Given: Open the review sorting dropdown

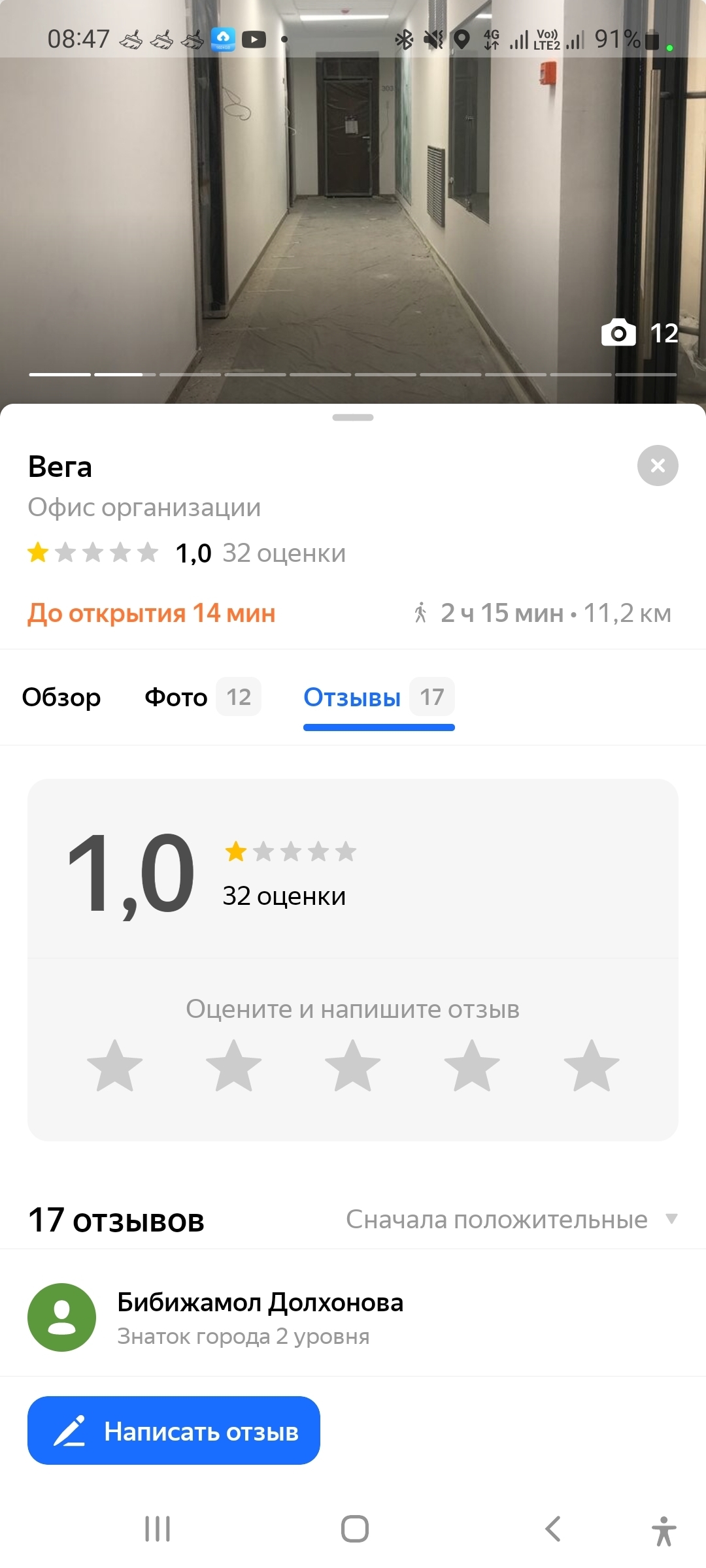Looking at the screenshot, I should pos(511,1219).
